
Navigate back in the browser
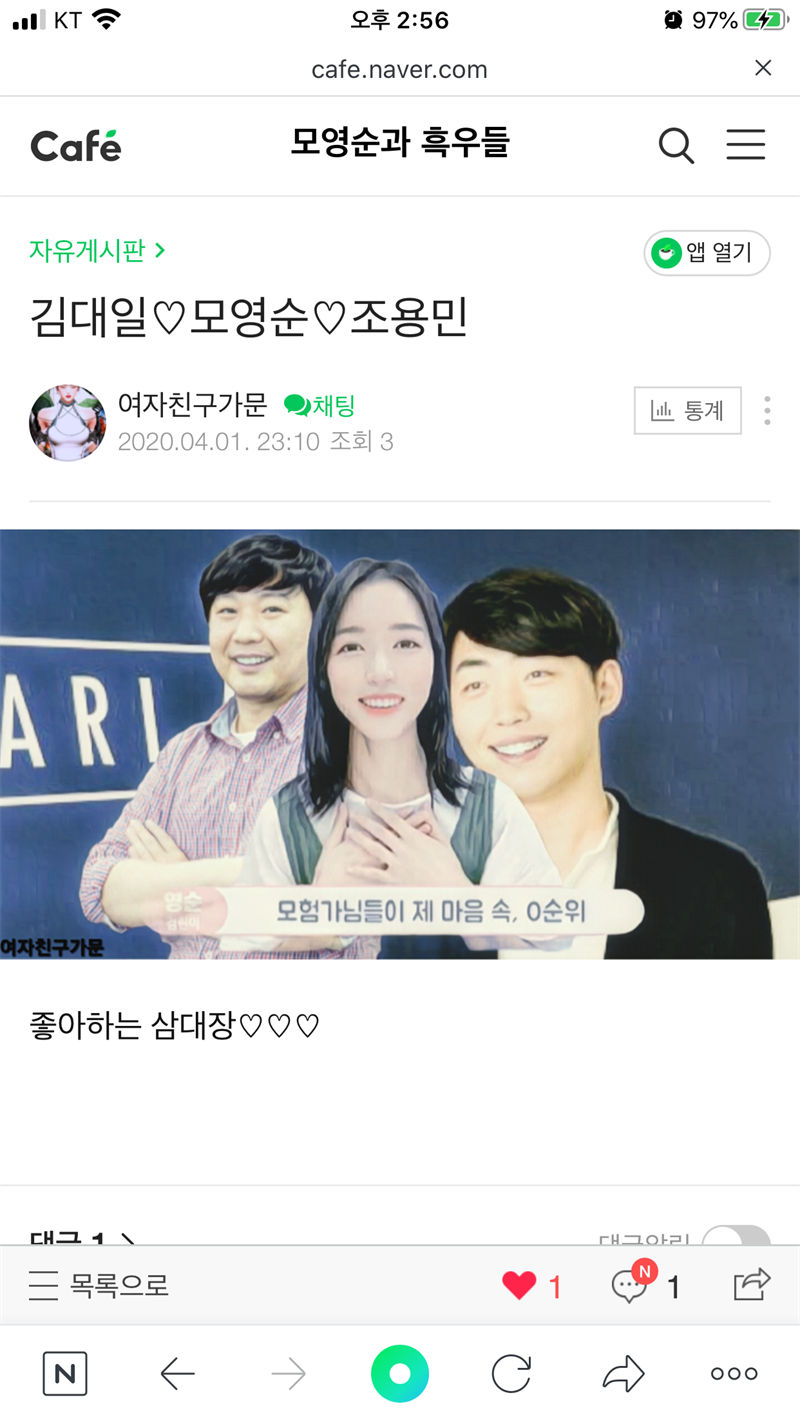pos(177,1375)
